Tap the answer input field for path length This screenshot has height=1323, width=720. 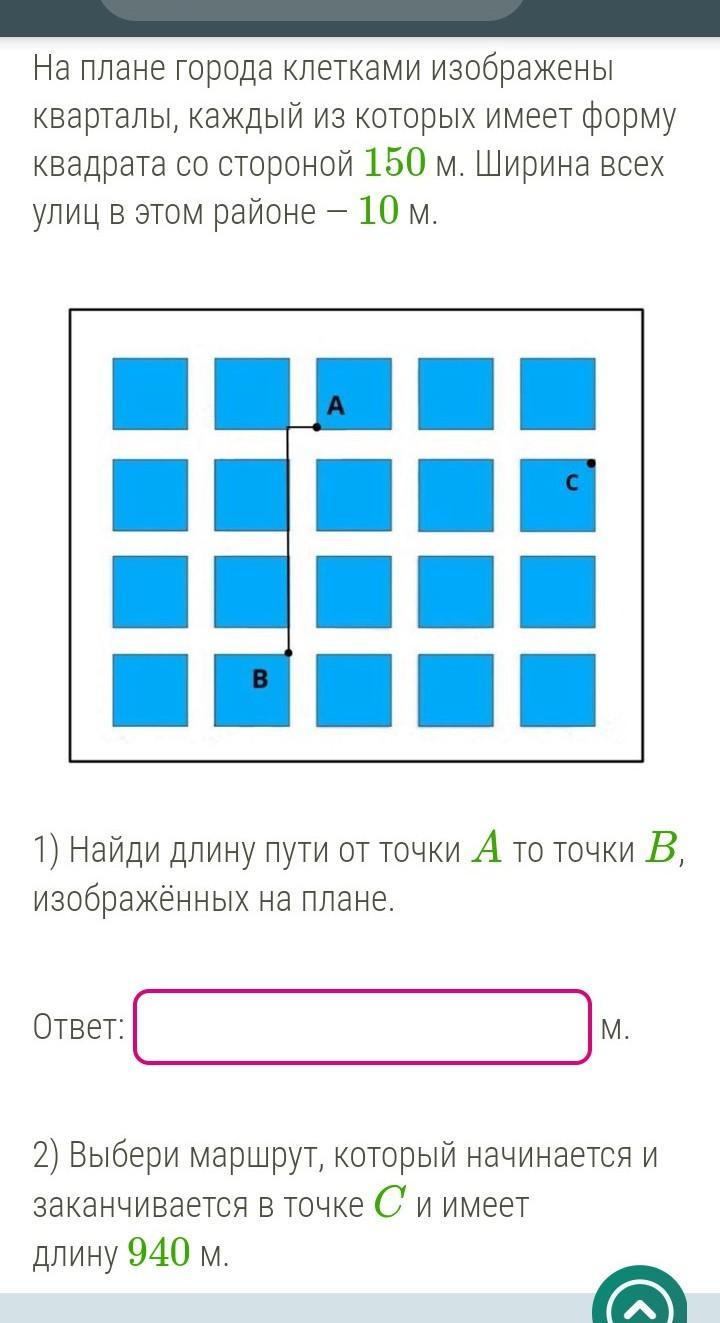362,1027
